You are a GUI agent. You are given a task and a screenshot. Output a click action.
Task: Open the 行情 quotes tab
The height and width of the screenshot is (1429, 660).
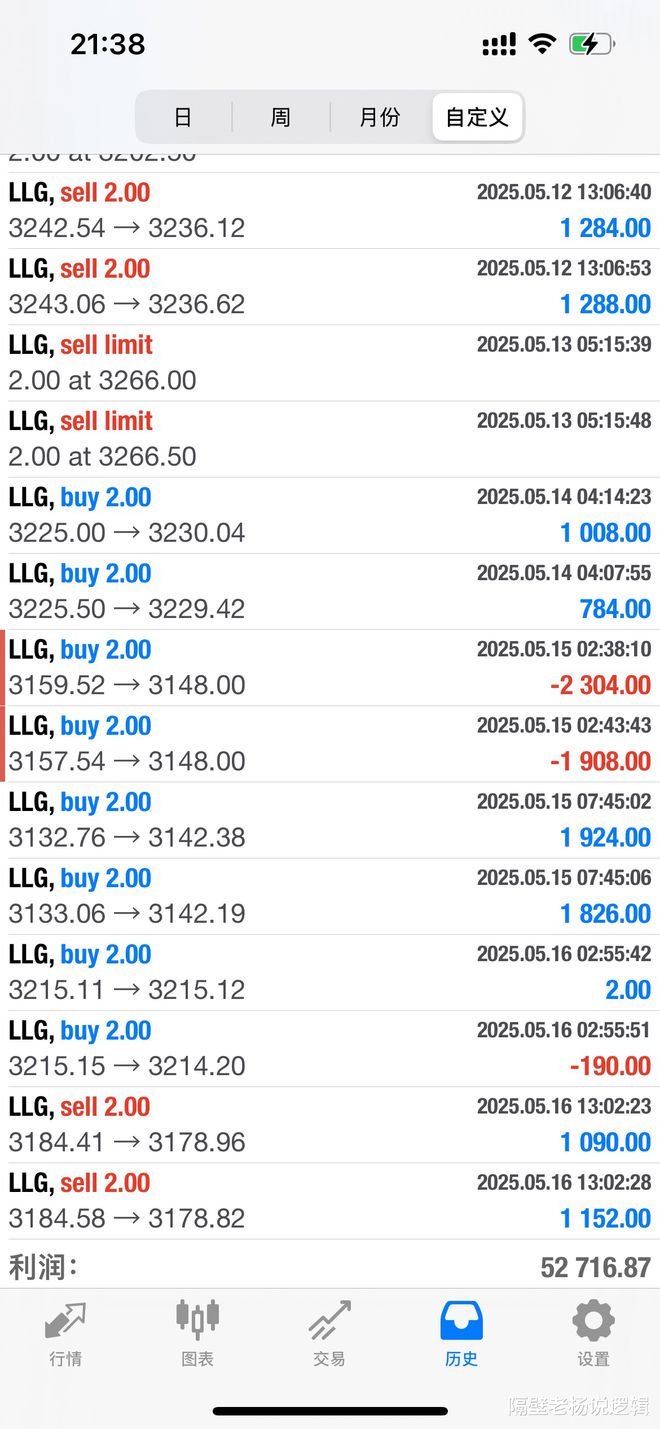click(x=66, y=1333)
